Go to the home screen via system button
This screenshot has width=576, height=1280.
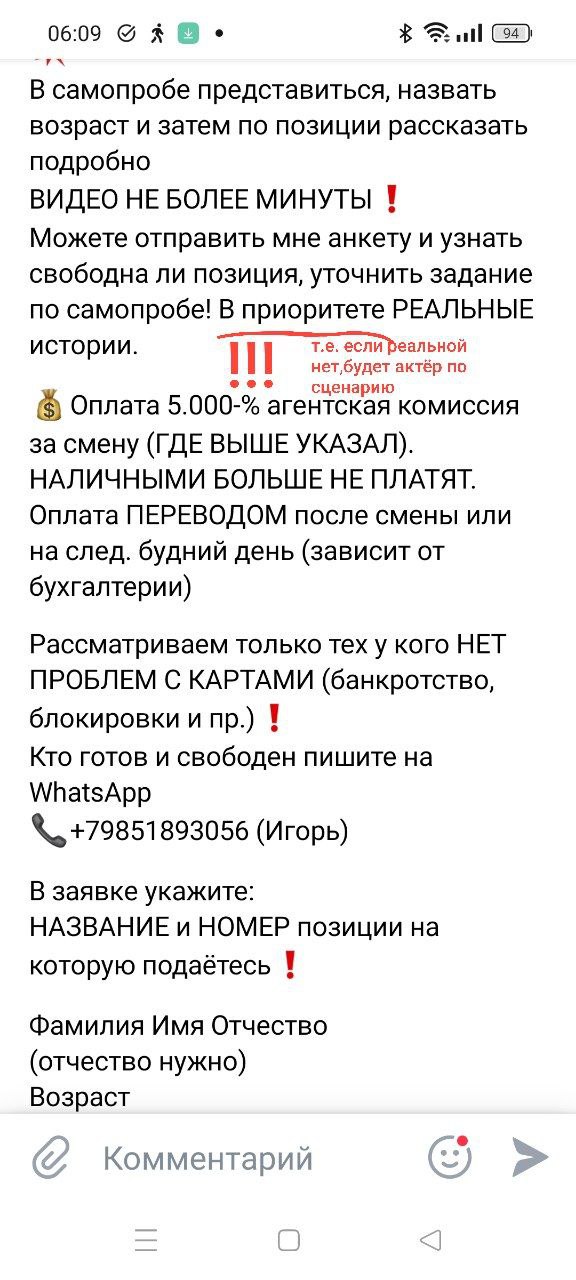288,1241
